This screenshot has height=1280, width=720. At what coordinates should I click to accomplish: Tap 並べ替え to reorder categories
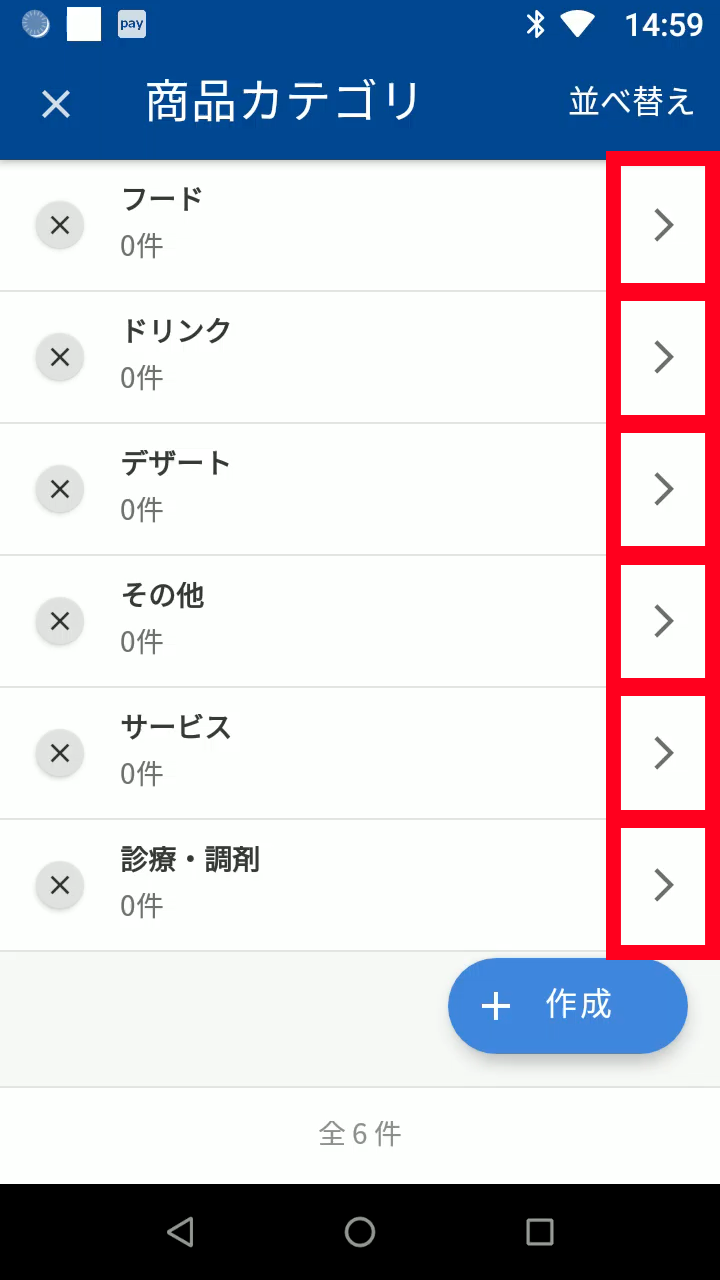631,102
